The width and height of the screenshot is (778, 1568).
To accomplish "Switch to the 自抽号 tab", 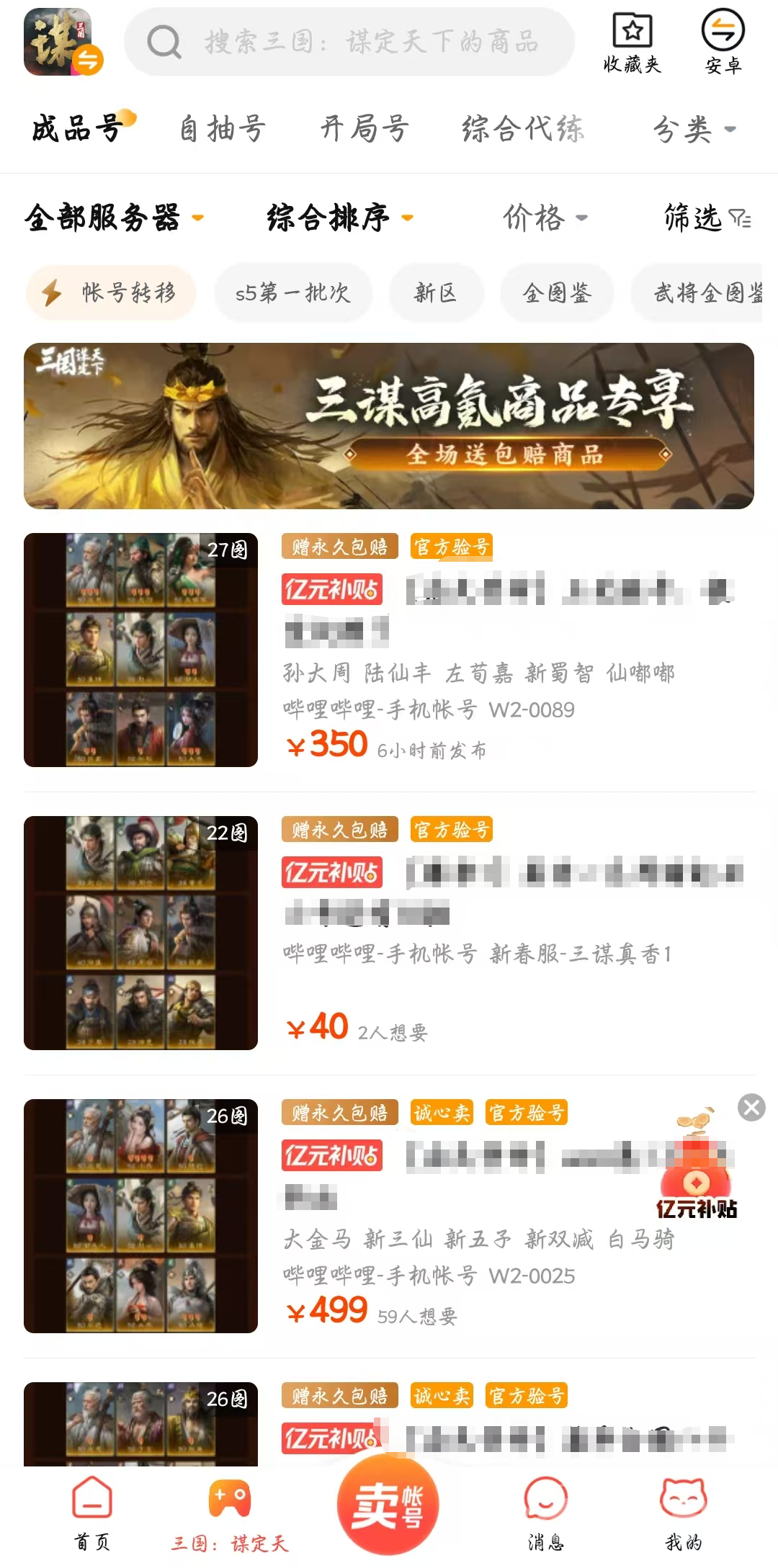I will point(222,130).
